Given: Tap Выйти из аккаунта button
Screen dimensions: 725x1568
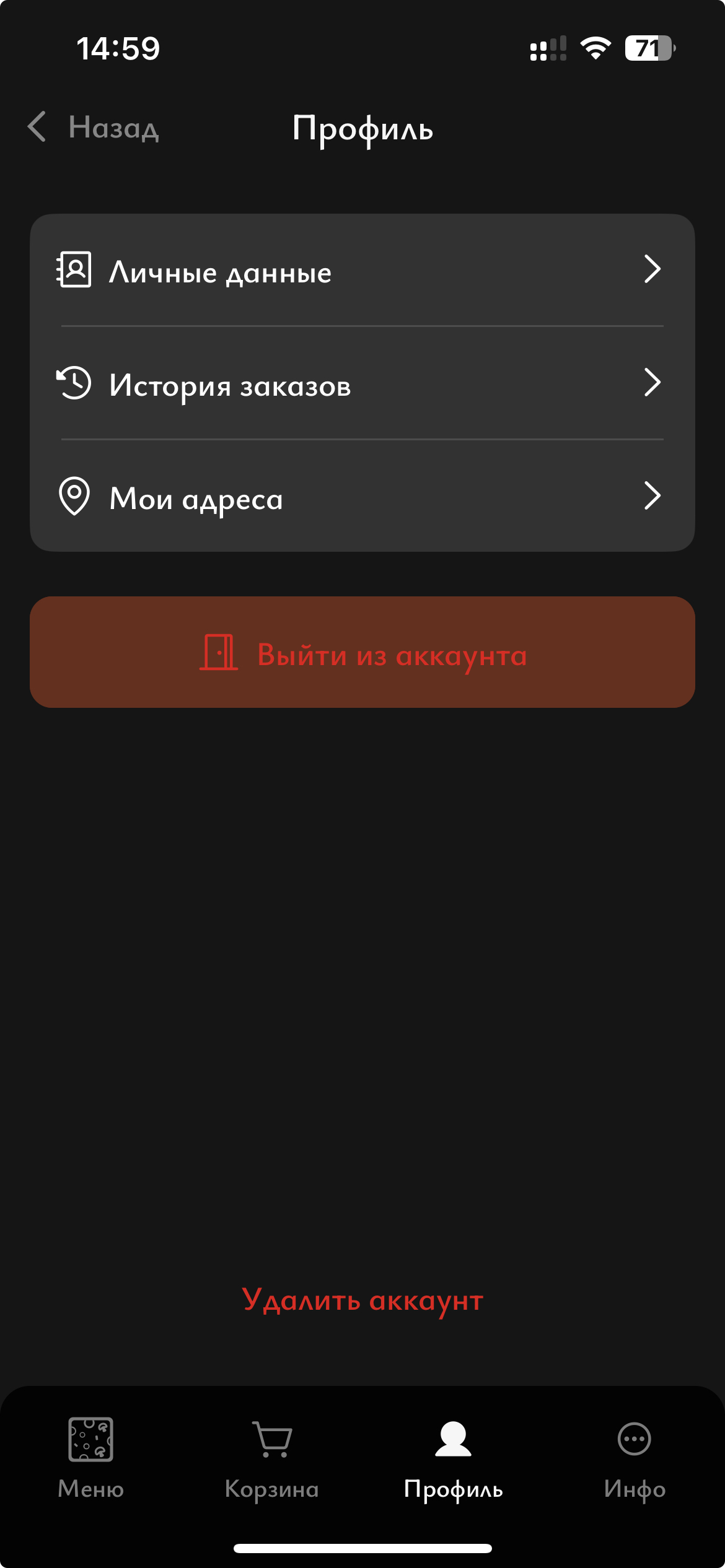Looking at the screenshot, I should coord(362,653).
